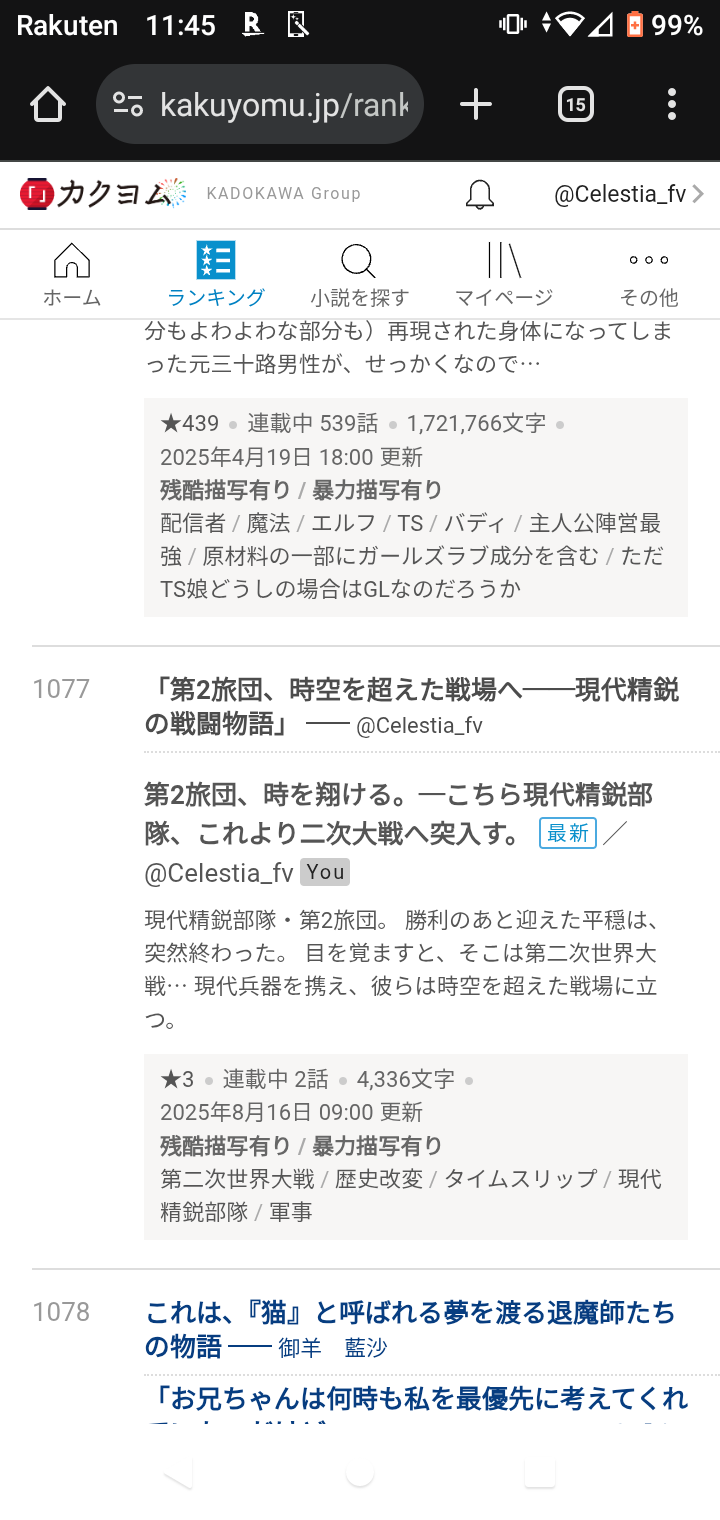Go to the マイページ tab

point(503,274)
